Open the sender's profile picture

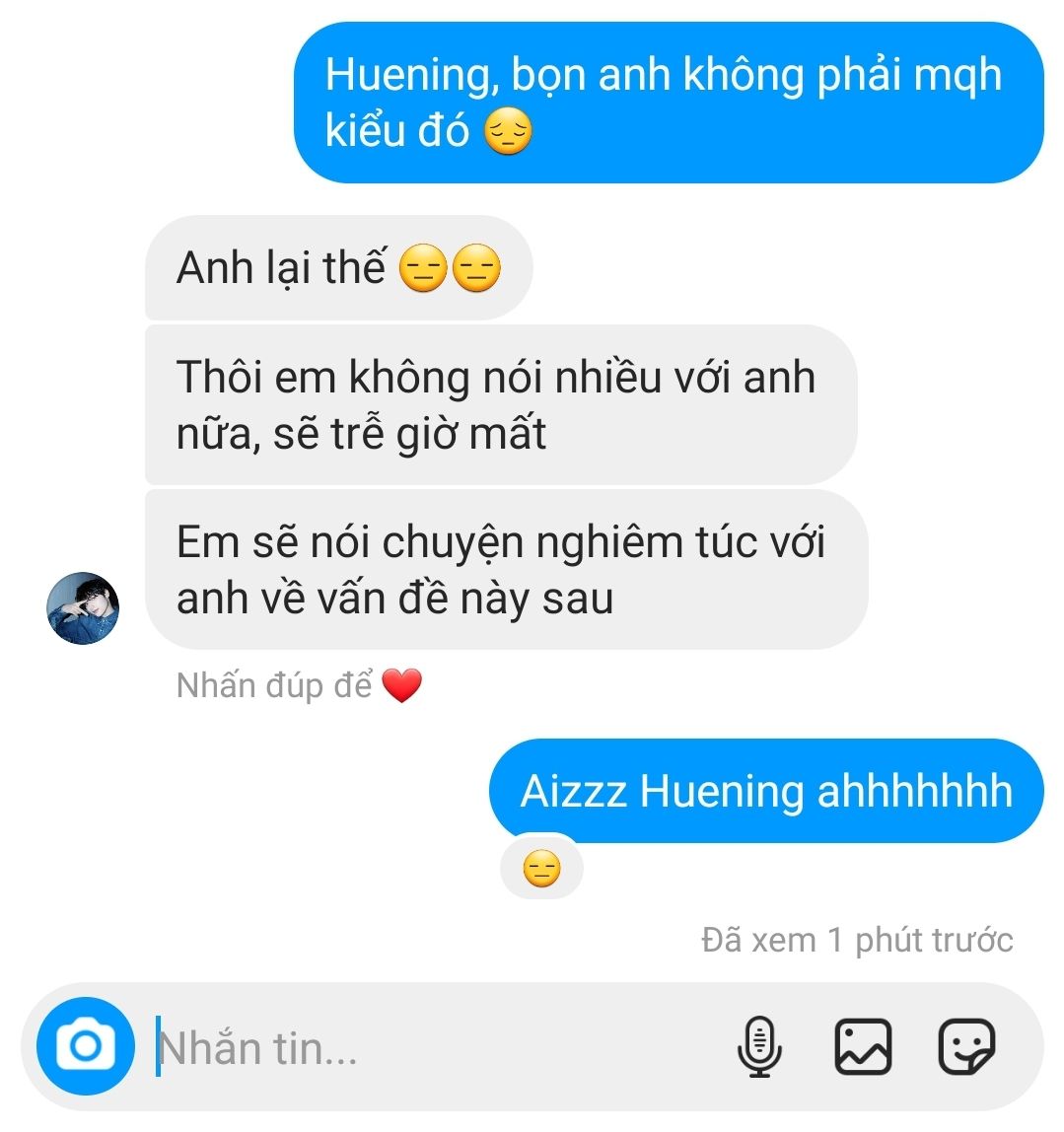click(83, 607)
